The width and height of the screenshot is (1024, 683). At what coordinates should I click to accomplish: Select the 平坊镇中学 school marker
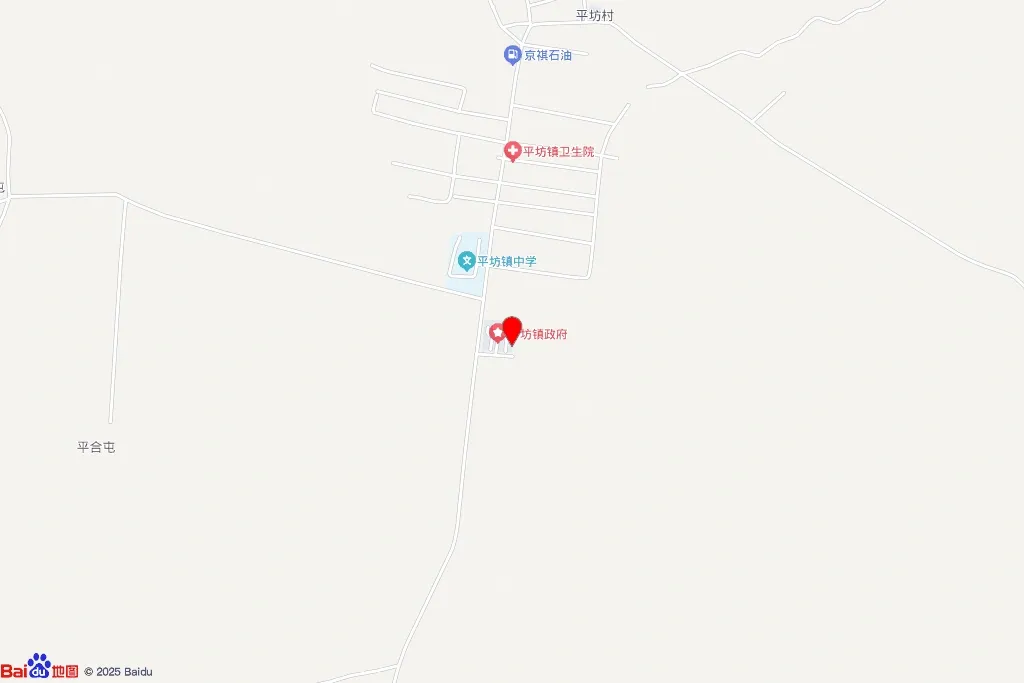(466, 262)
